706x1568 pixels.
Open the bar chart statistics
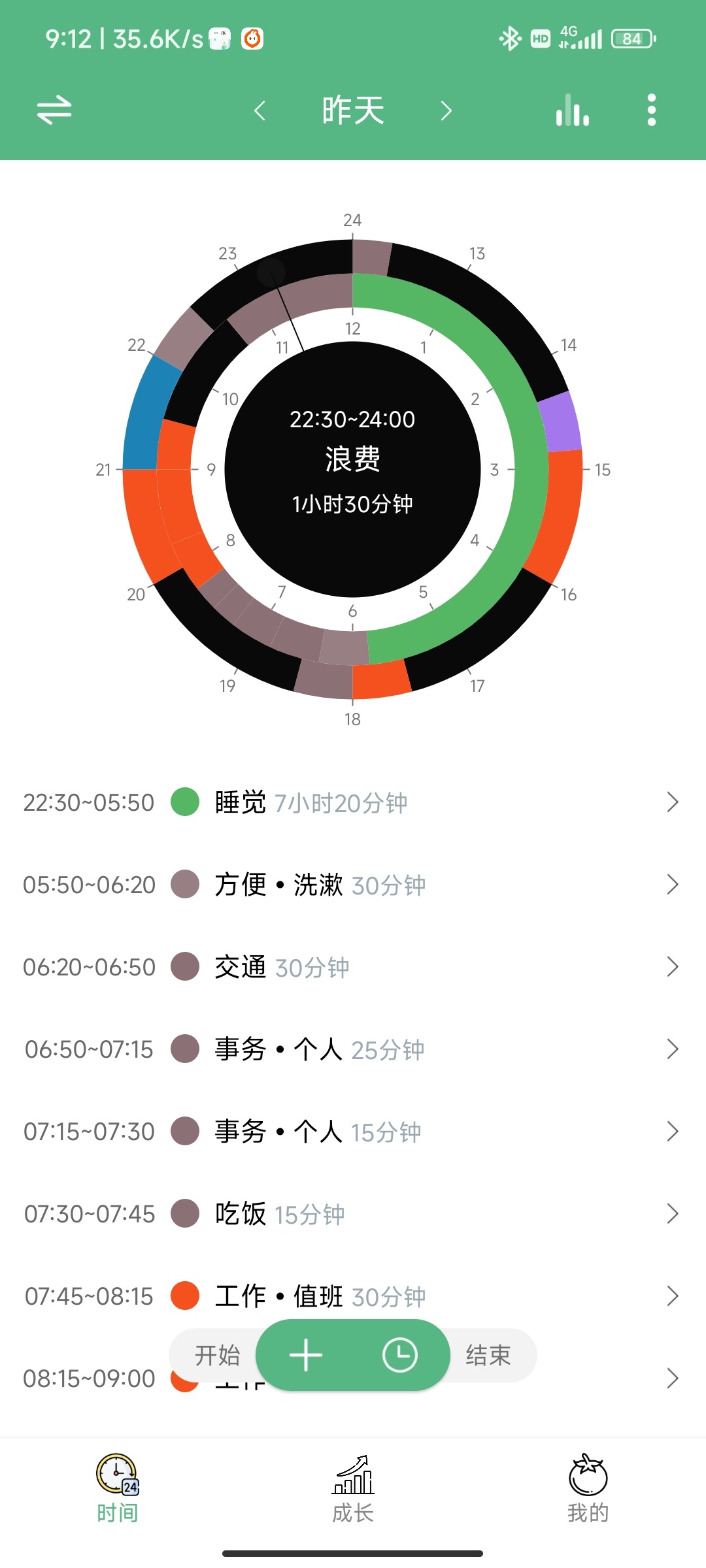tap(573, 110)
